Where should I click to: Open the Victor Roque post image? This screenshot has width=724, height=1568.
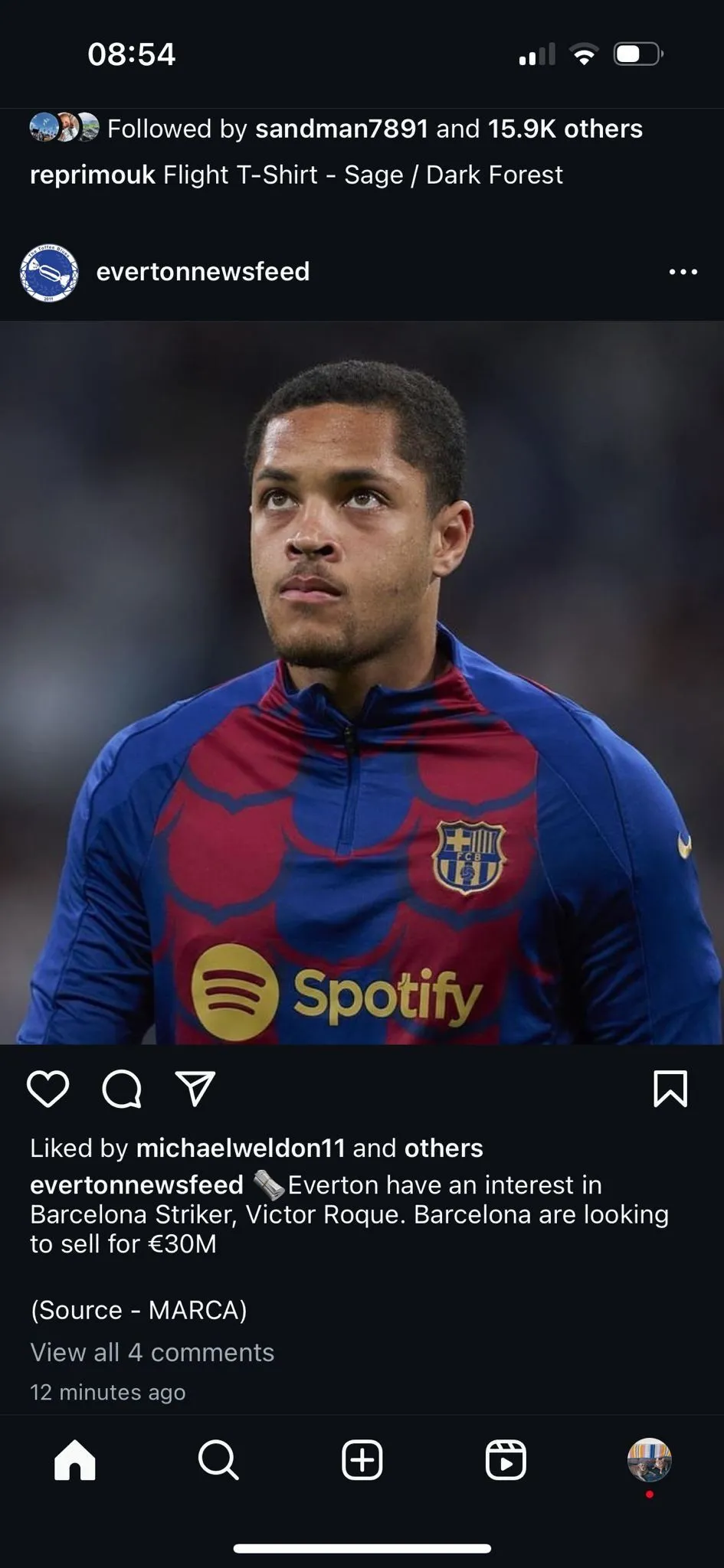tap(362, 681)
